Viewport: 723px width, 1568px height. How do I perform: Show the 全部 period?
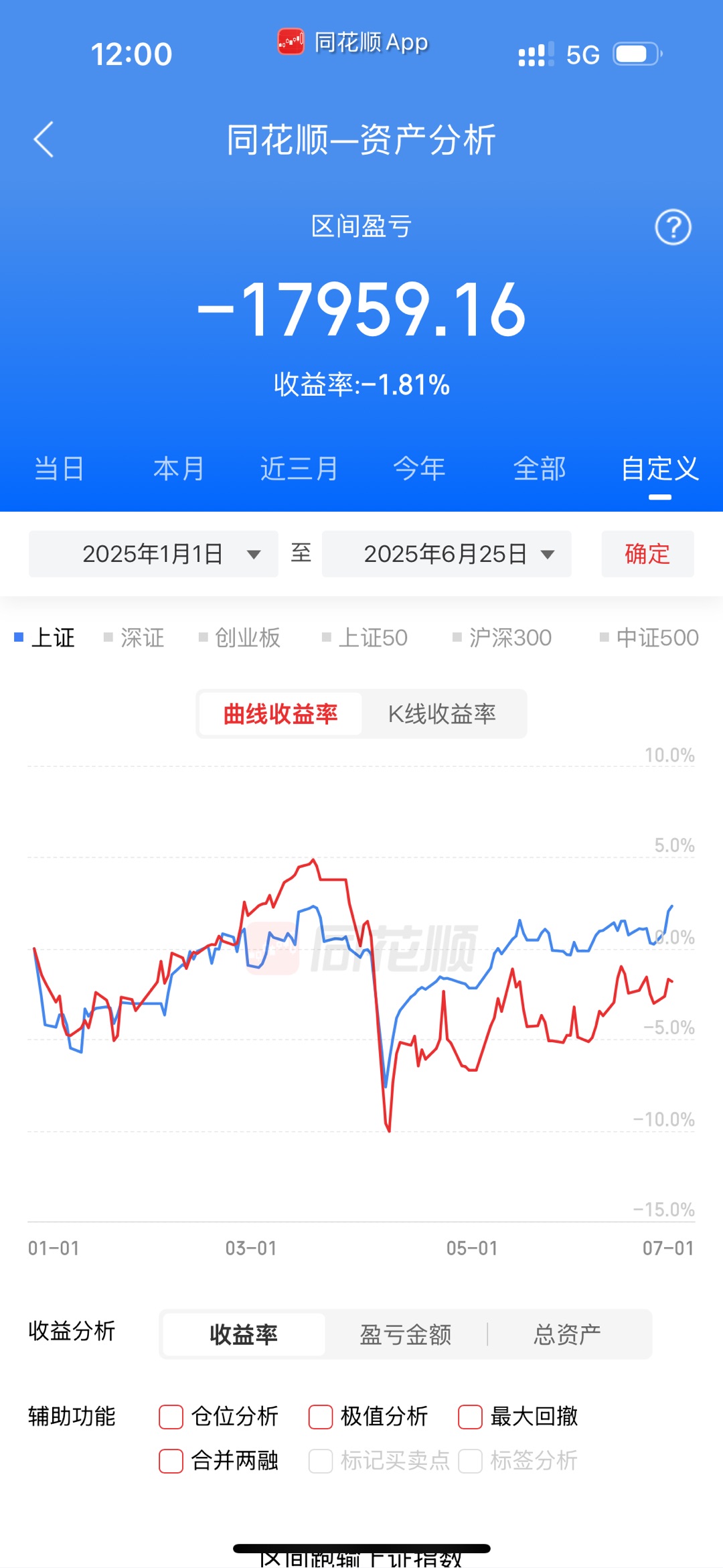coord(540,469)
